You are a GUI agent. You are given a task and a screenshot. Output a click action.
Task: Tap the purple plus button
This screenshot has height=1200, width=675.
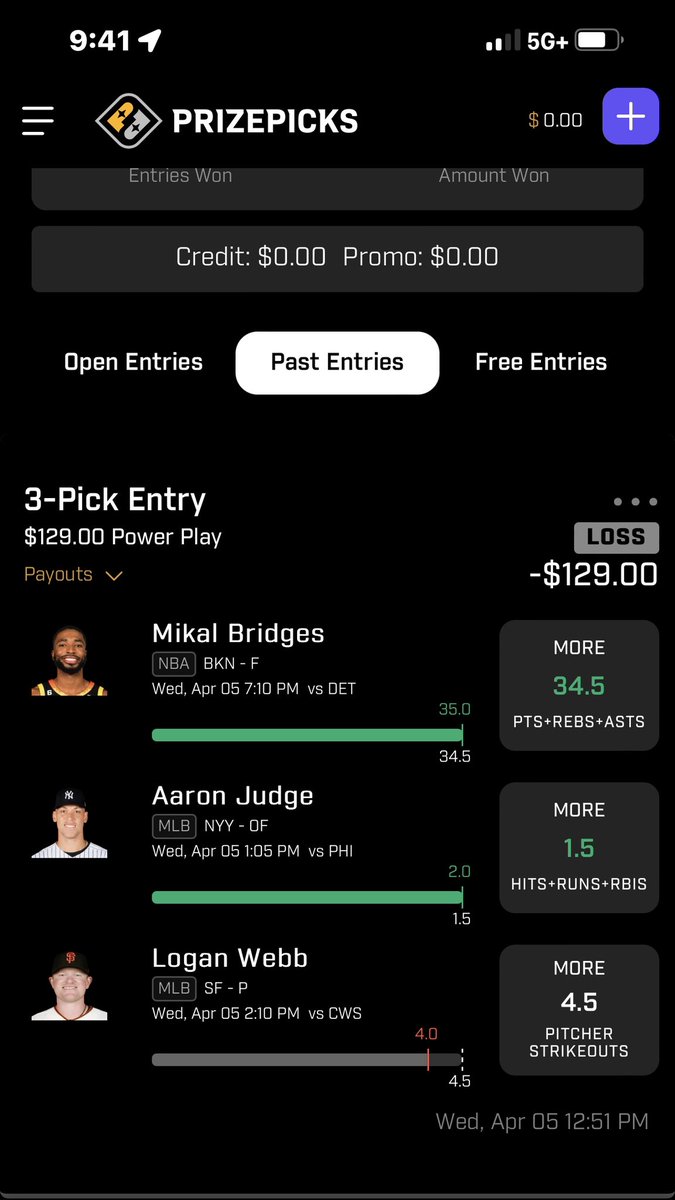point(630,117)
